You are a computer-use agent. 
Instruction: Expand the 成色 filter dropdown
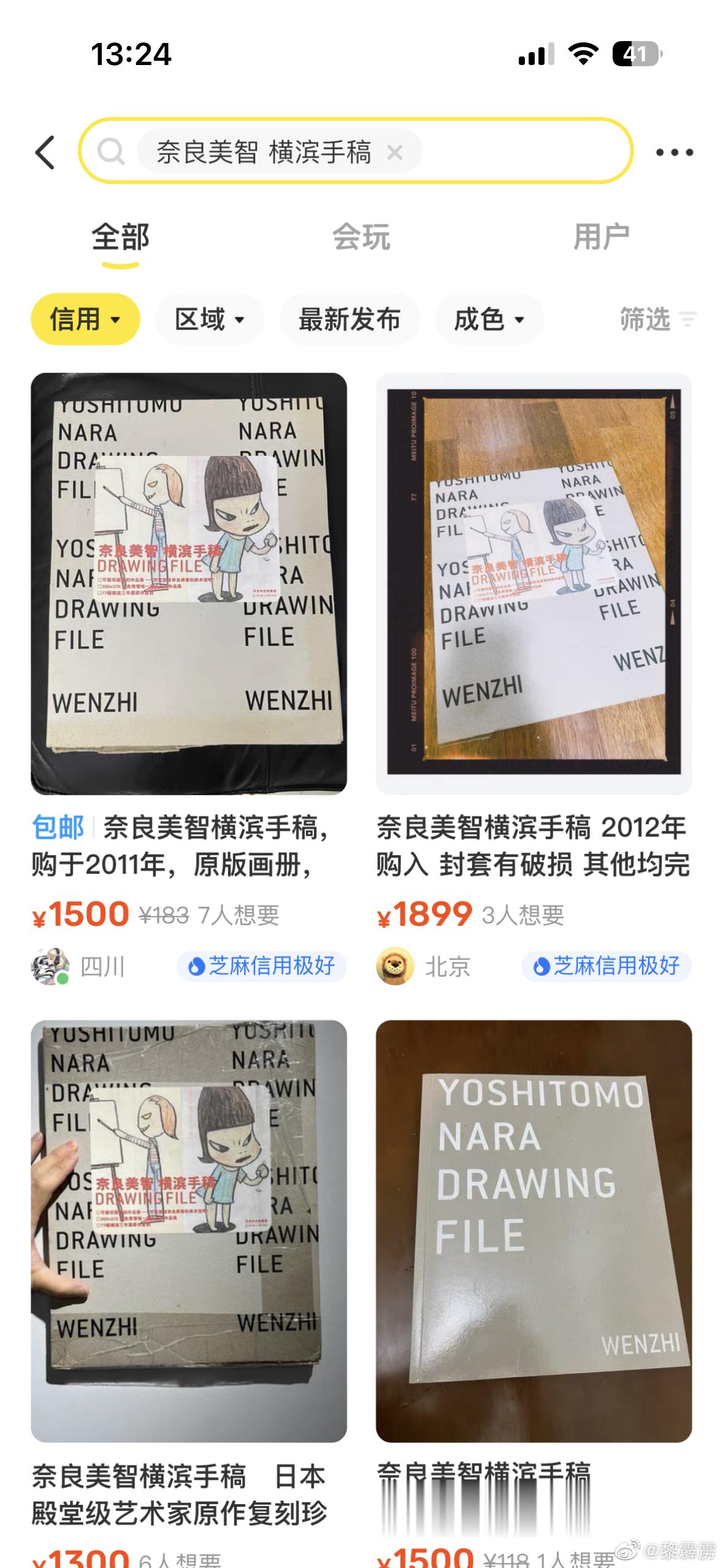click(489, 320)
